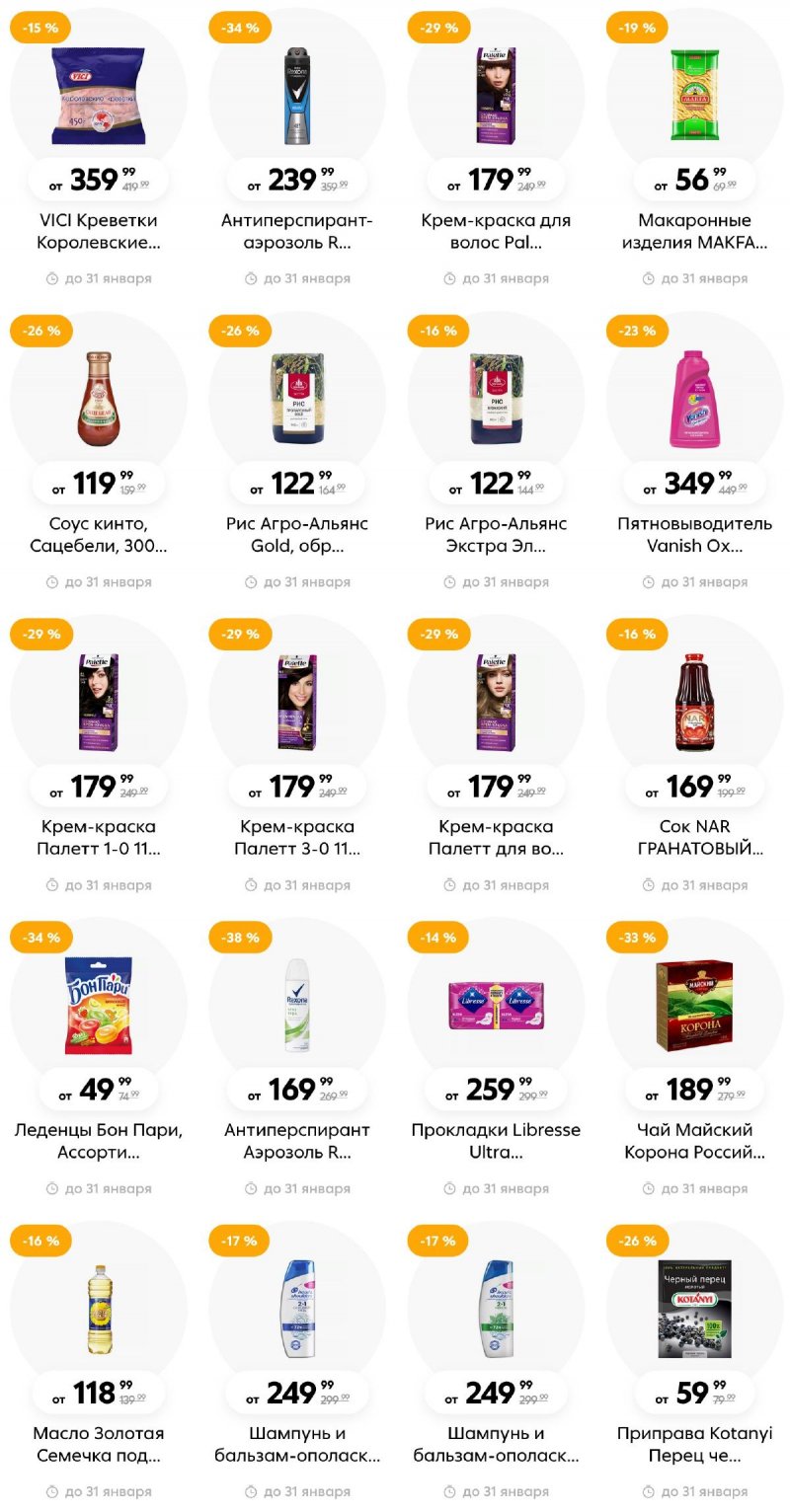
Task: View Соус кинто Сацебели offer
Action: (x=98, y=402)
